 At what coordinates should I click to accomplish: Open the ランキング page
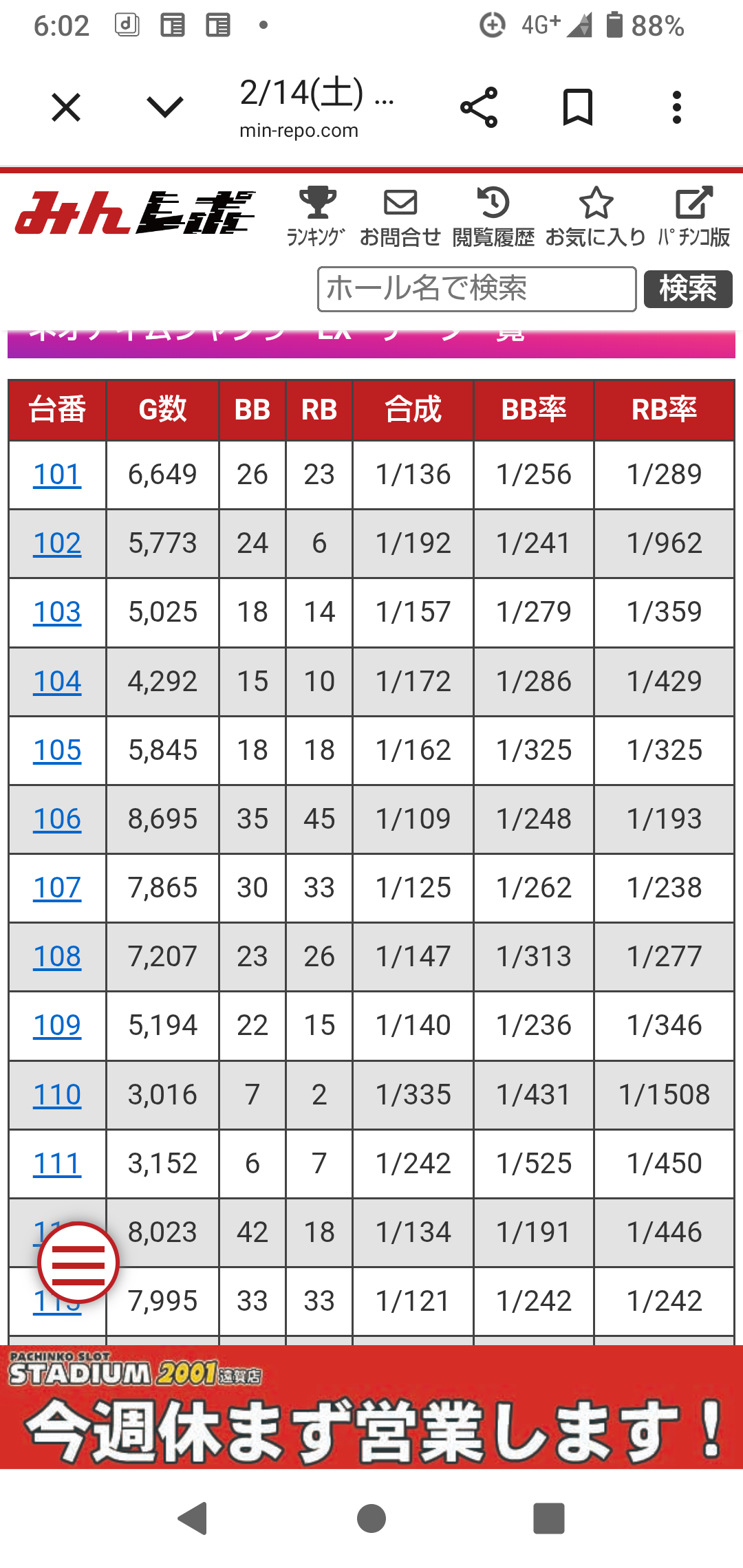(x=316, y=216)
